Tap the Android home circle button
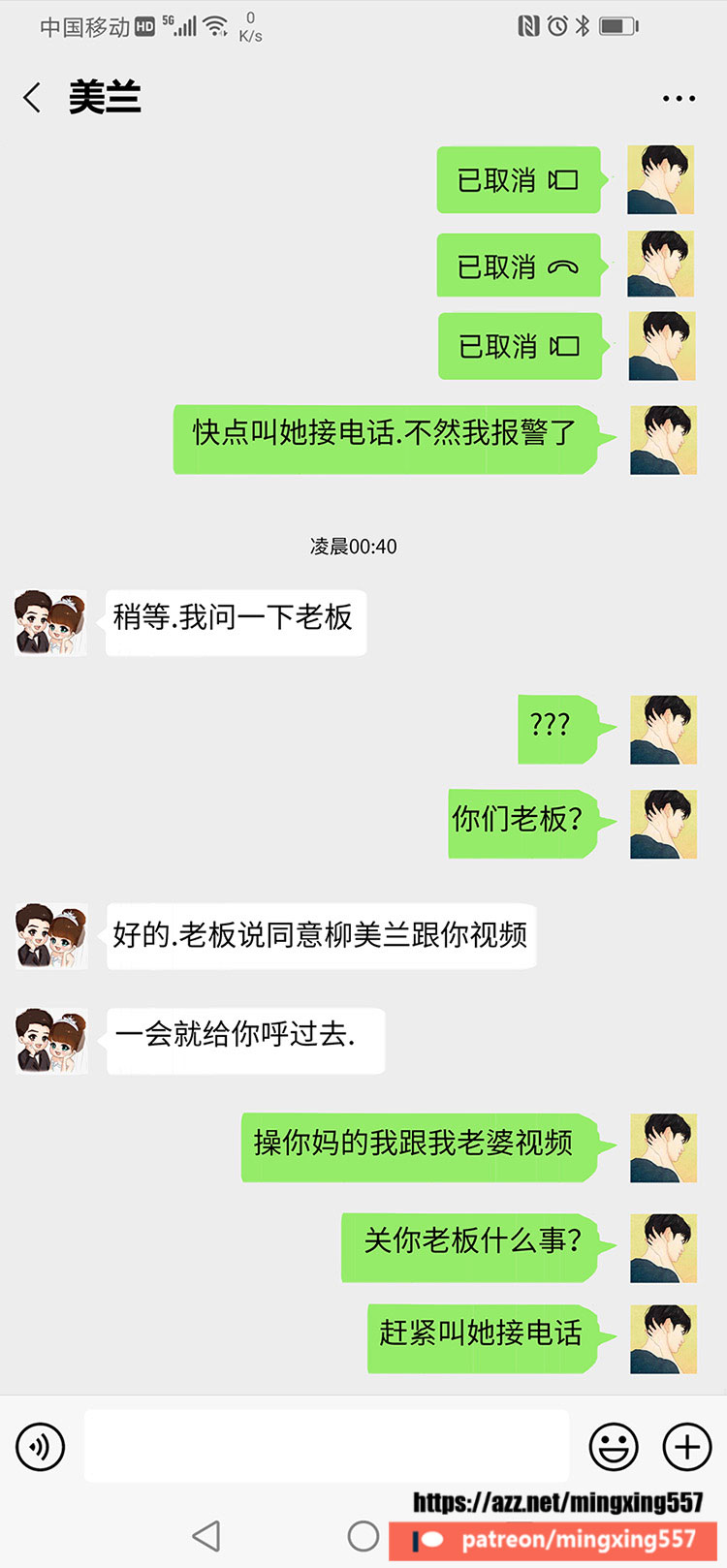Viewport: 727px width, 1568px height. 363,1536
